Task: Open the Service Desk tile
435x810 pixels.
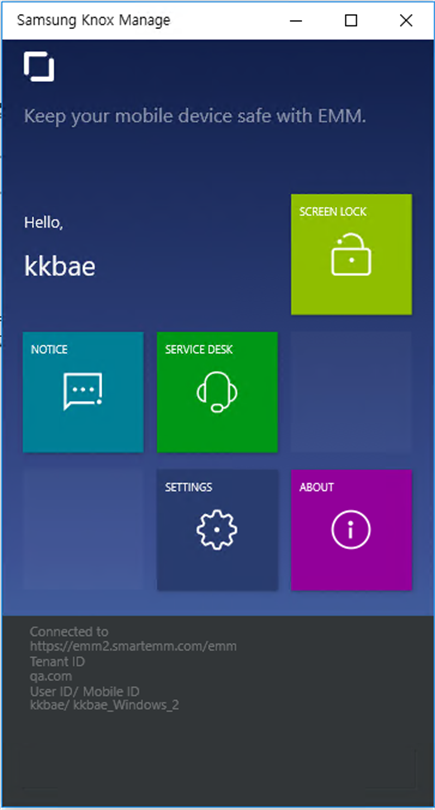Action: click(217, 392)
